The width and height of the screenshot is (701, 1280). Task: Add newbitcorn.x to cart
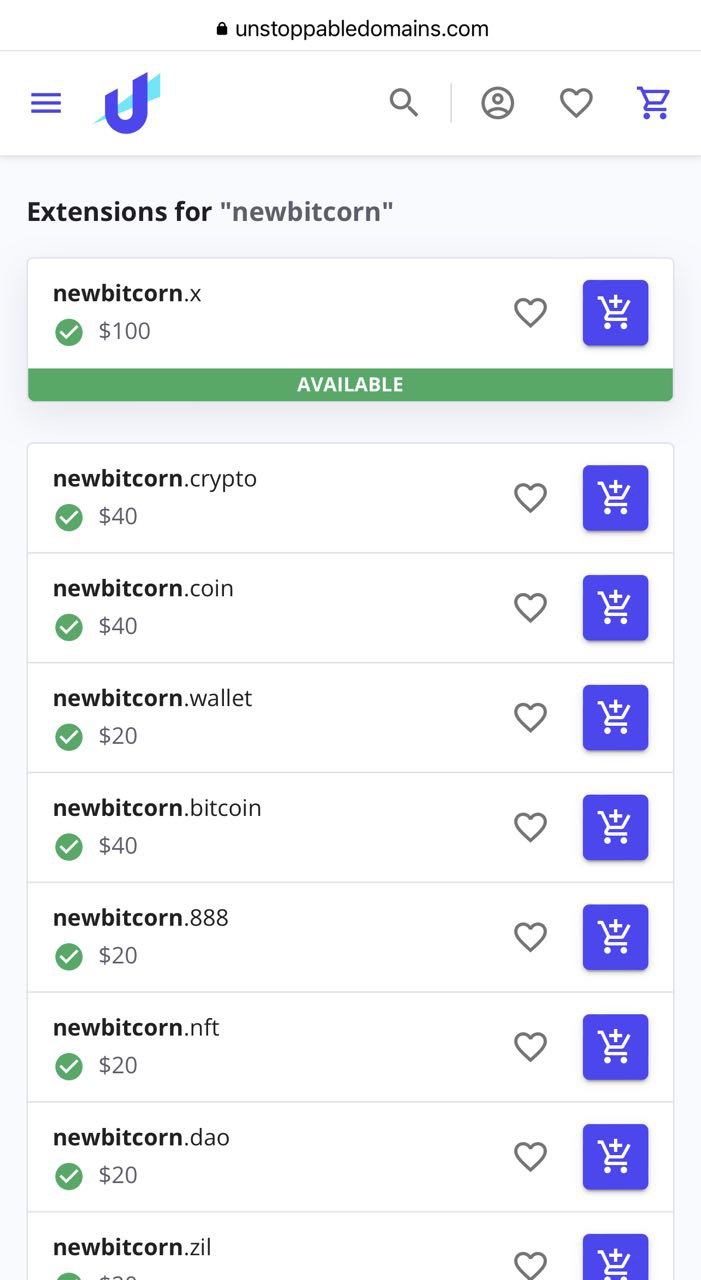616,313
